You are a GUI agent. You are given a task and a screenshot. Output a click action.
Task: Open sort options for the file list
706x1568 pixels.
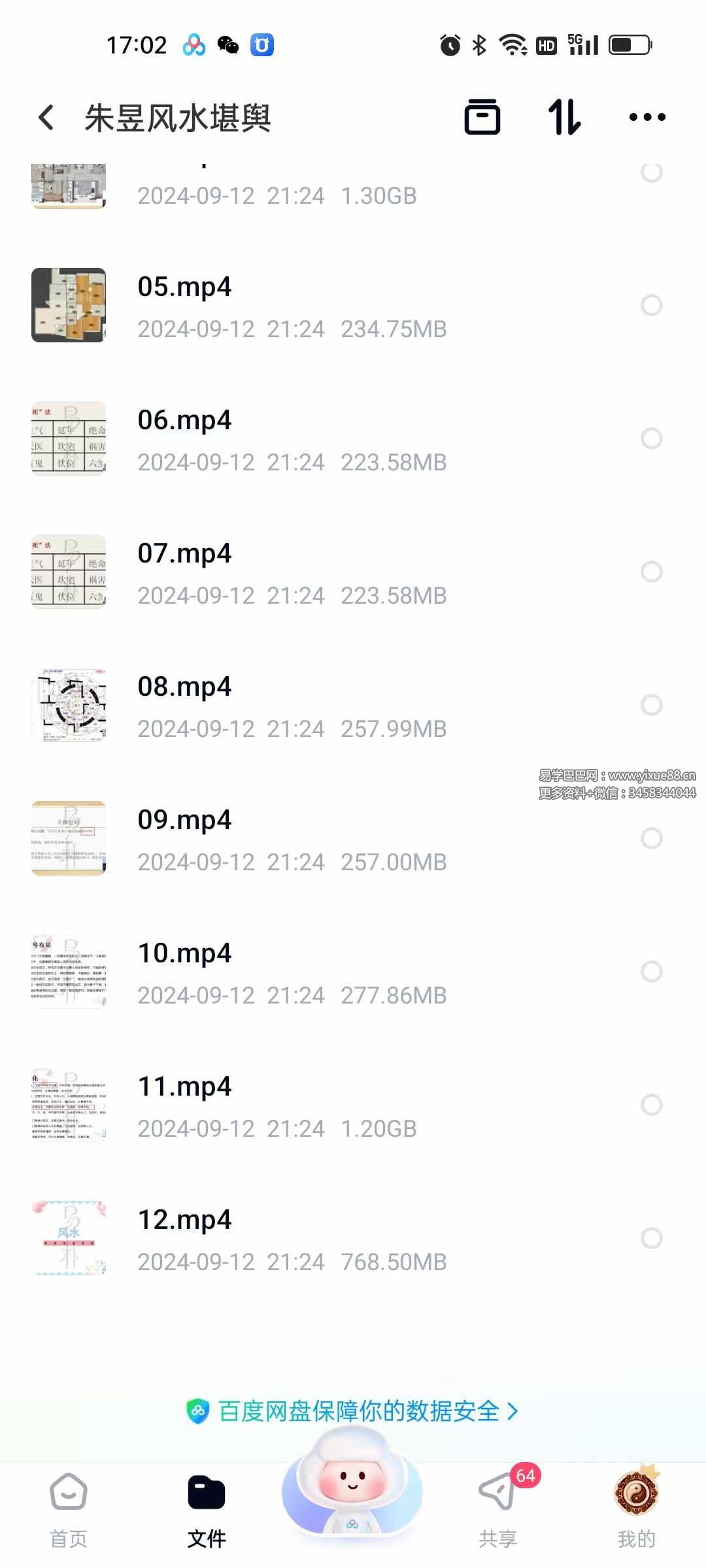(563, 118)
